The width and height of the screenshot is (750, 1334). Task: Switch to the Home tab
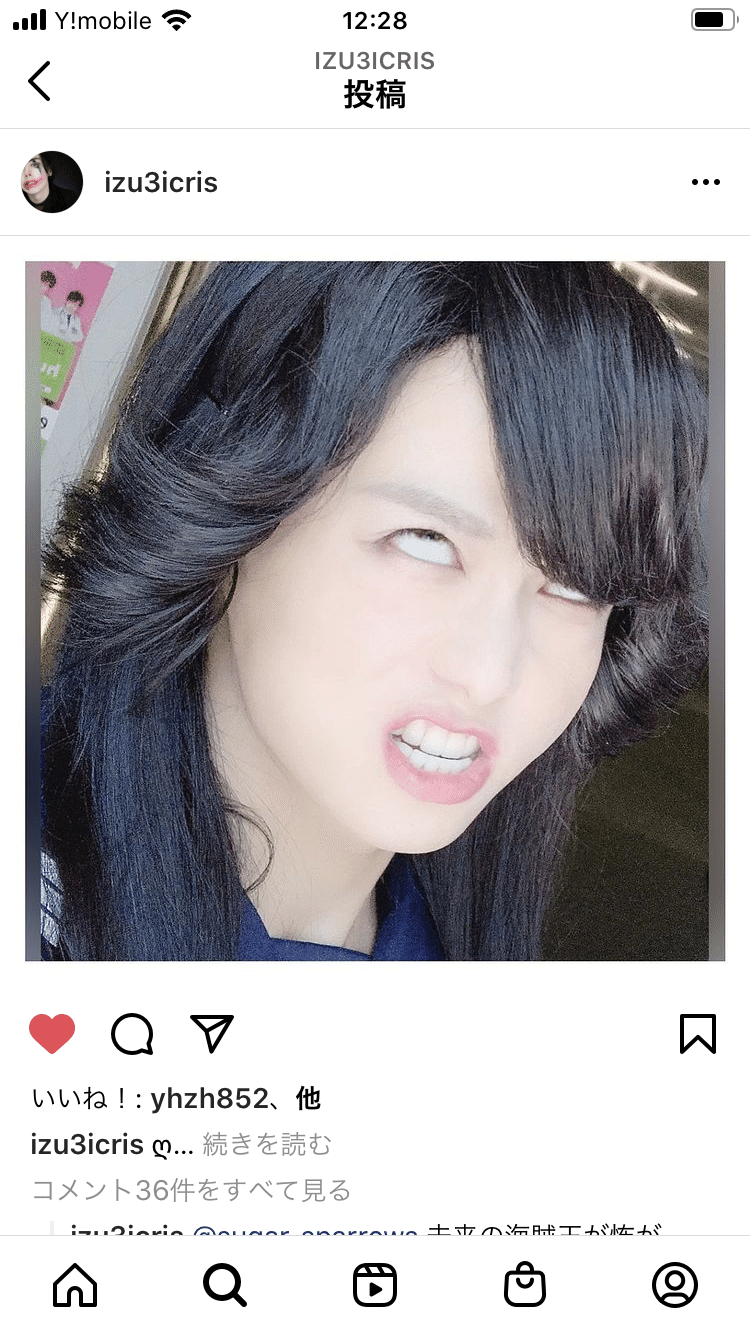pos(75,1285)
